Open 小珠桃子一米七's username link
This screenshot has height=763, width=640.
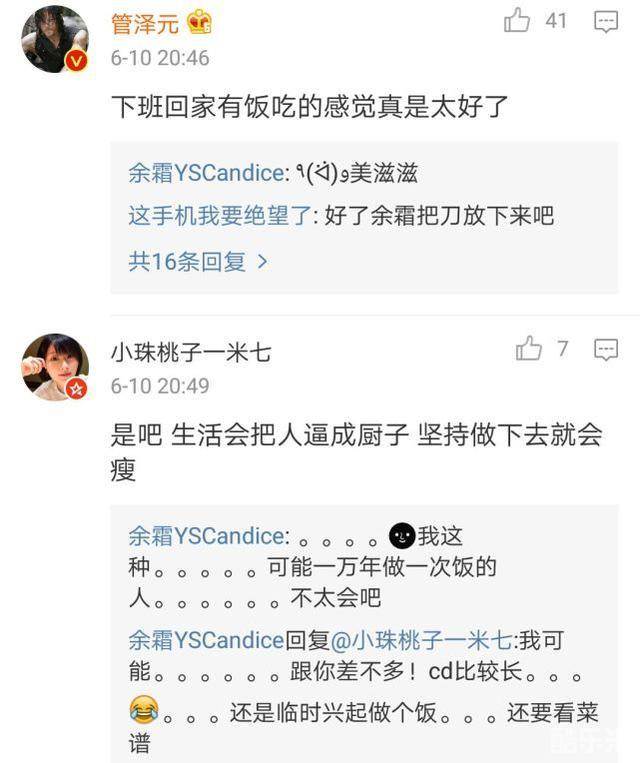(190, 352)
